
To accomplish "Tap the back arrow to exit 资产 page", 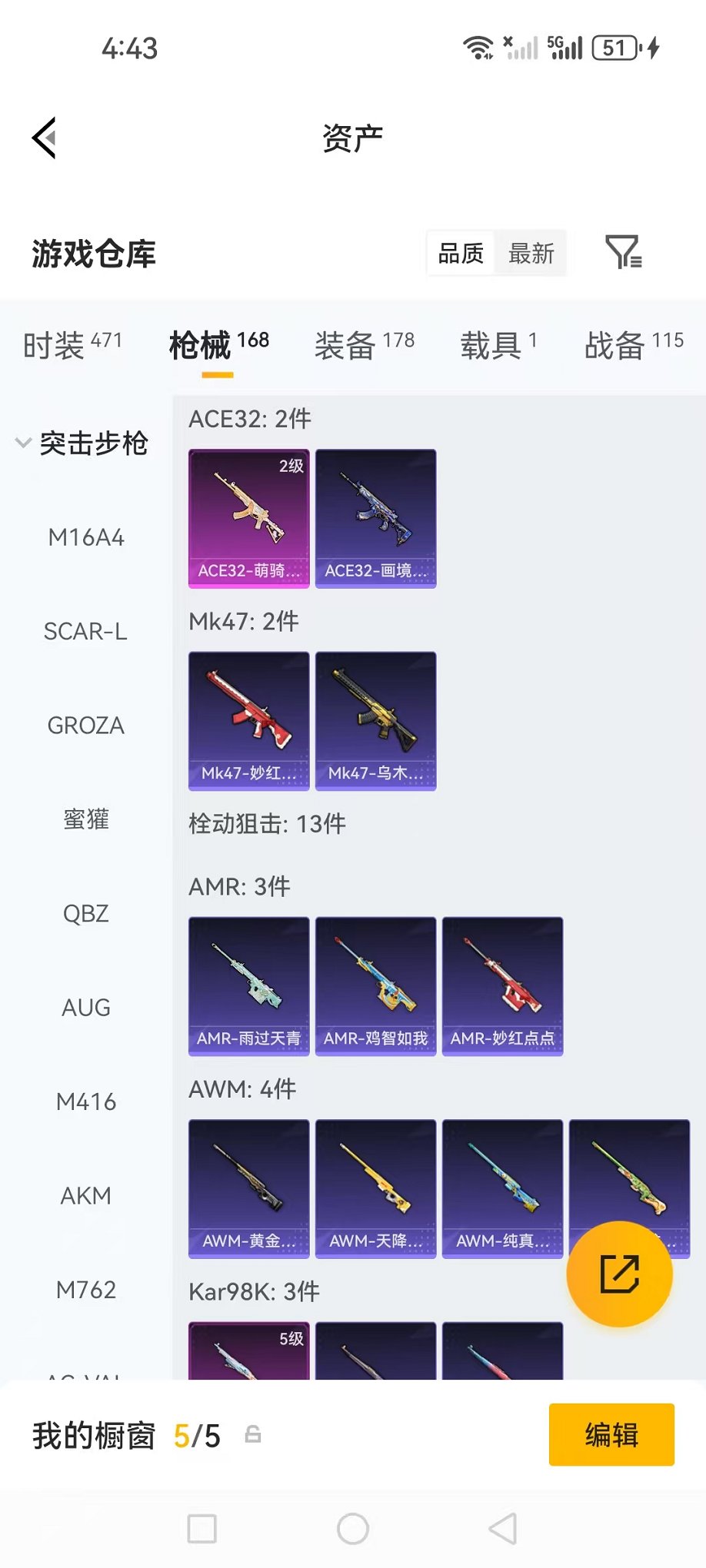I will (44, 137).
